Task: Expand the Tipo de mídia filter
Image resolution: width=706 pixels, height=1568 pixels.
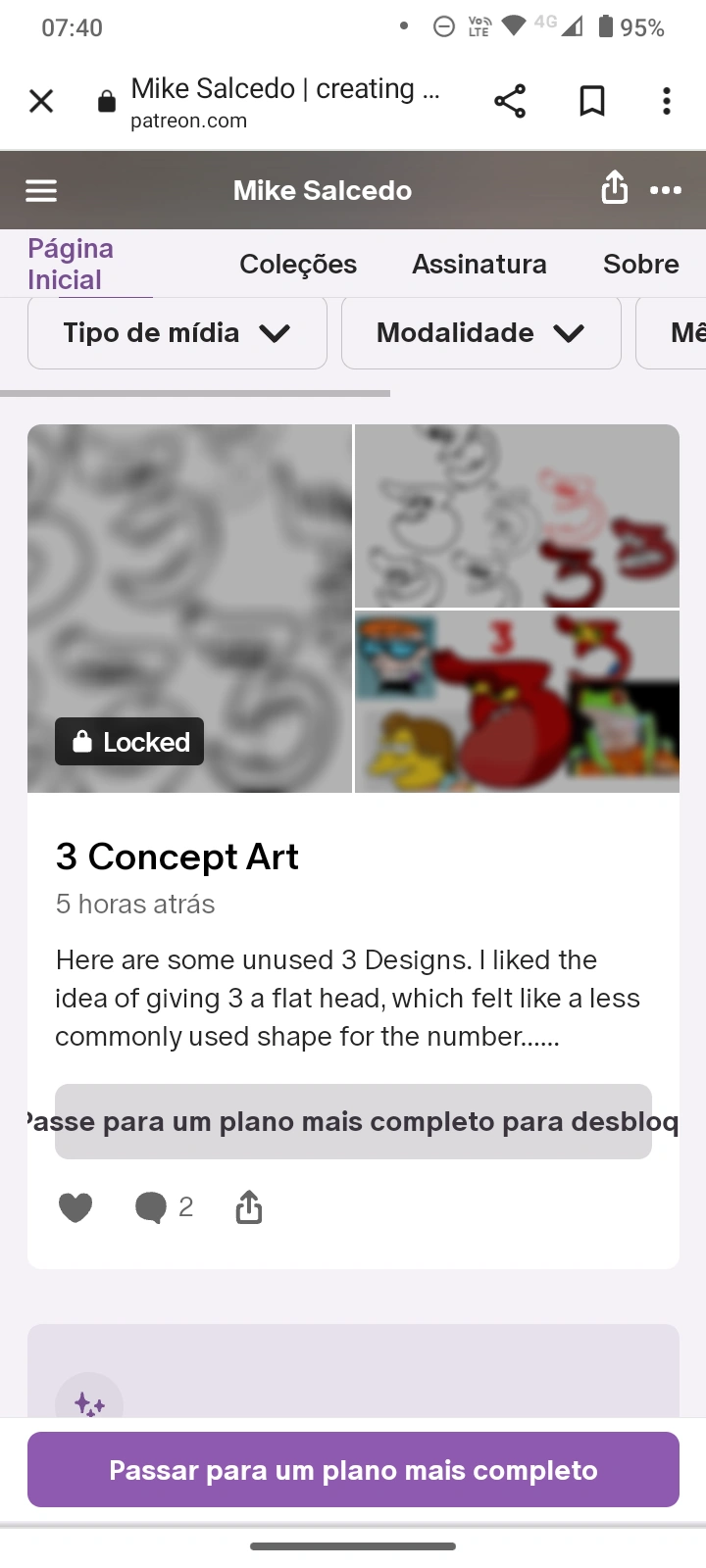Action: pyautogui.click(x=177, y=333)
